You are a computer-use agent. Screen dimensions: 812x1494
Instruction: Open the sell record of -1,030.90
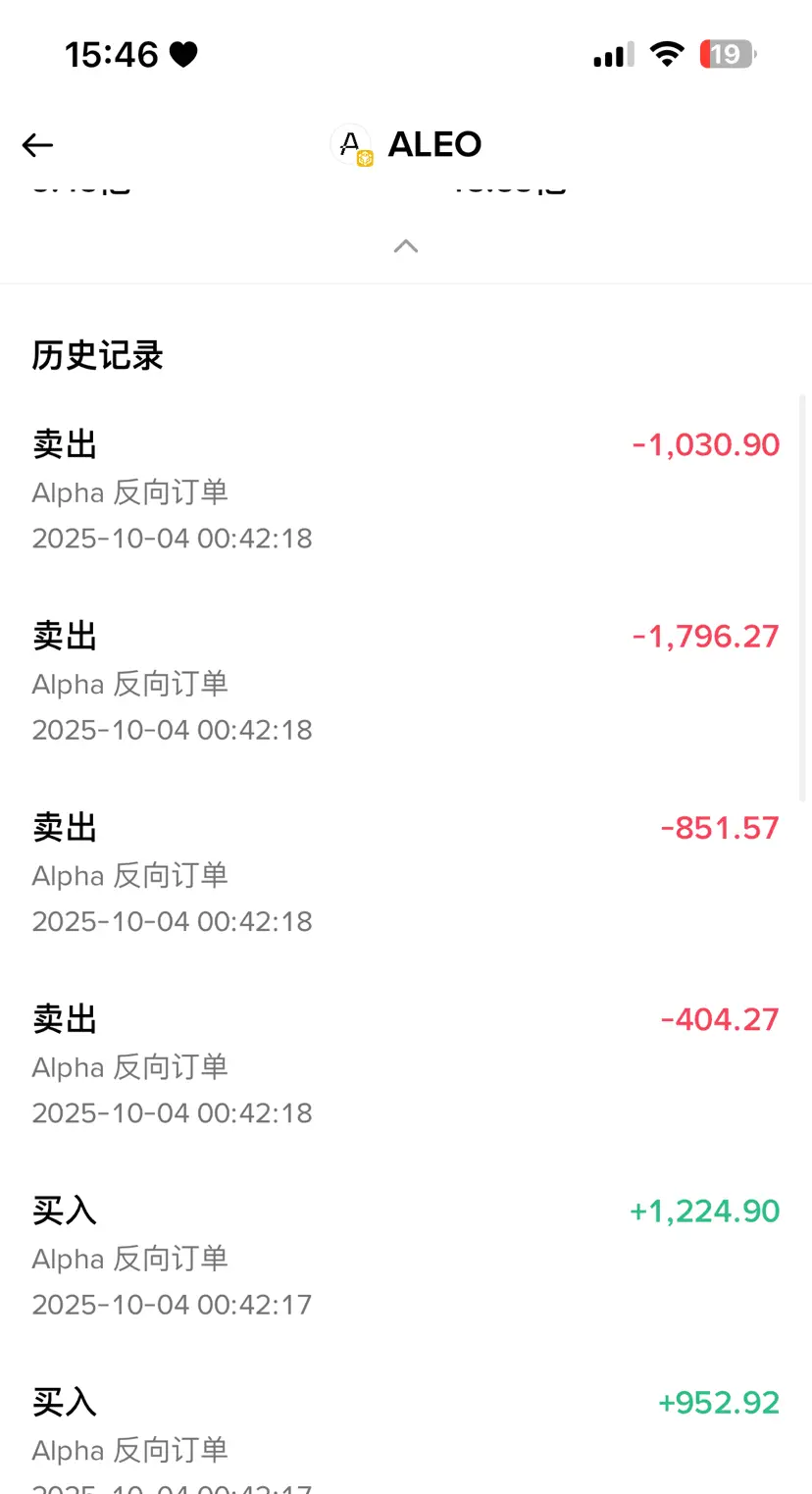tap(406, 490)
